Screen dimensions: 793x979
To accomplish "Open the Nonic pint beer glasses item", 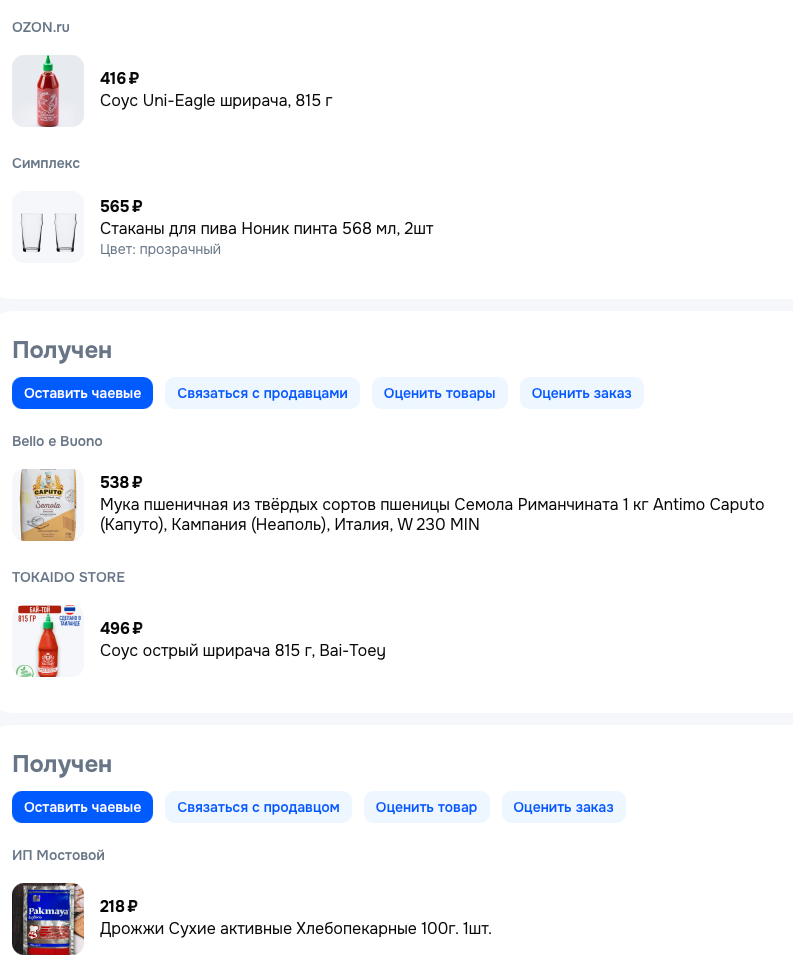I will tap(266, 228).
